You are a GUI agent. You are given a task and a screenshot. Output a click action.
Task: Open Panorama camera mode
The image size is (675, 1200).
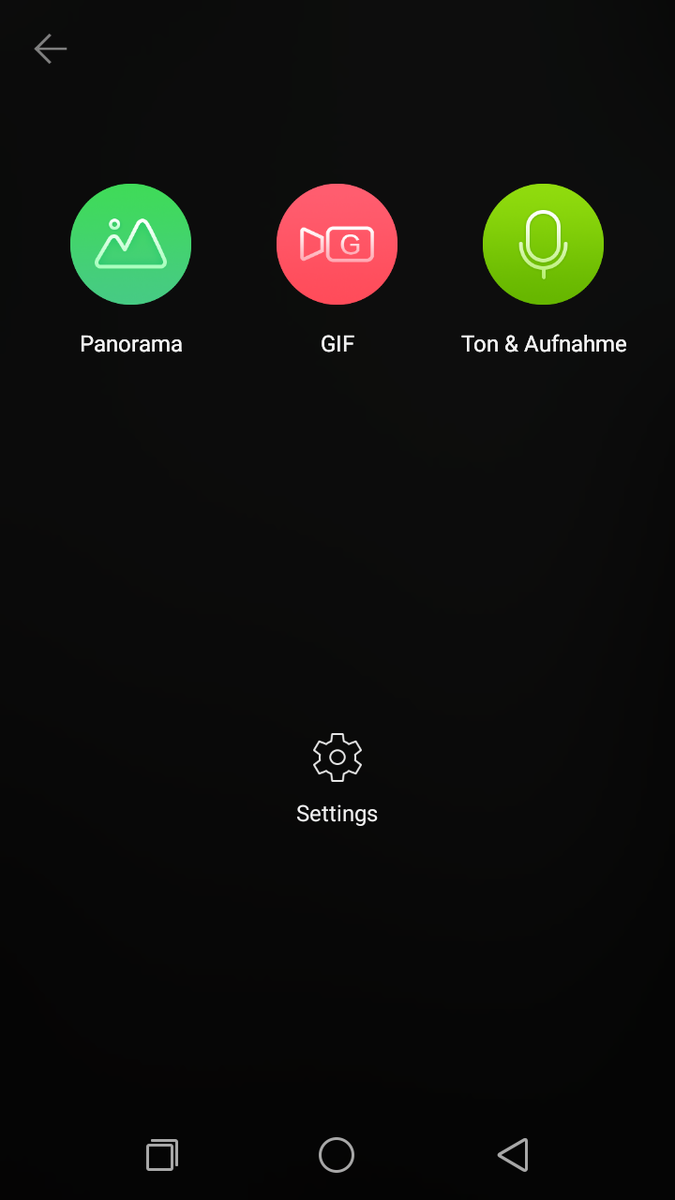131,244
